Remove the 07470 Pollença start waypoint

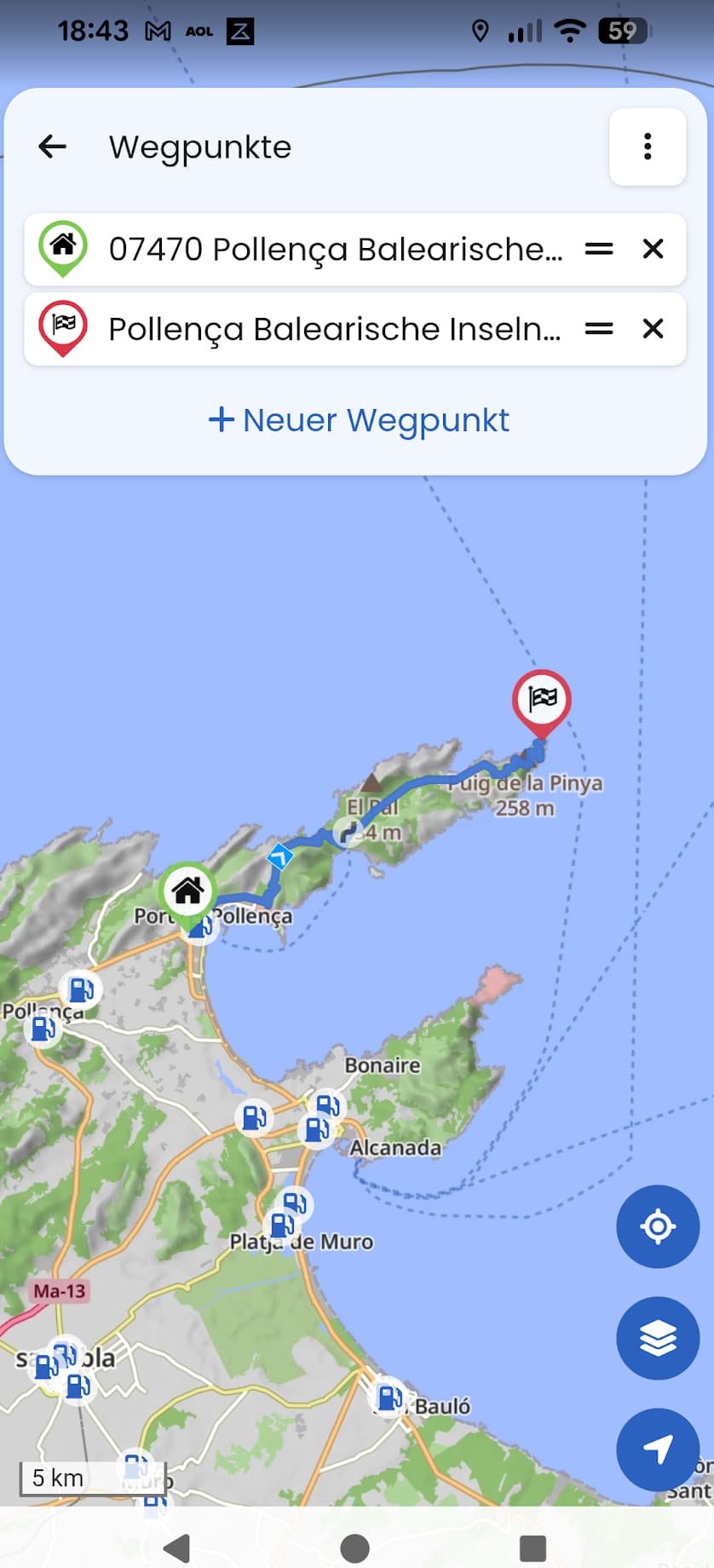point(653,249)
